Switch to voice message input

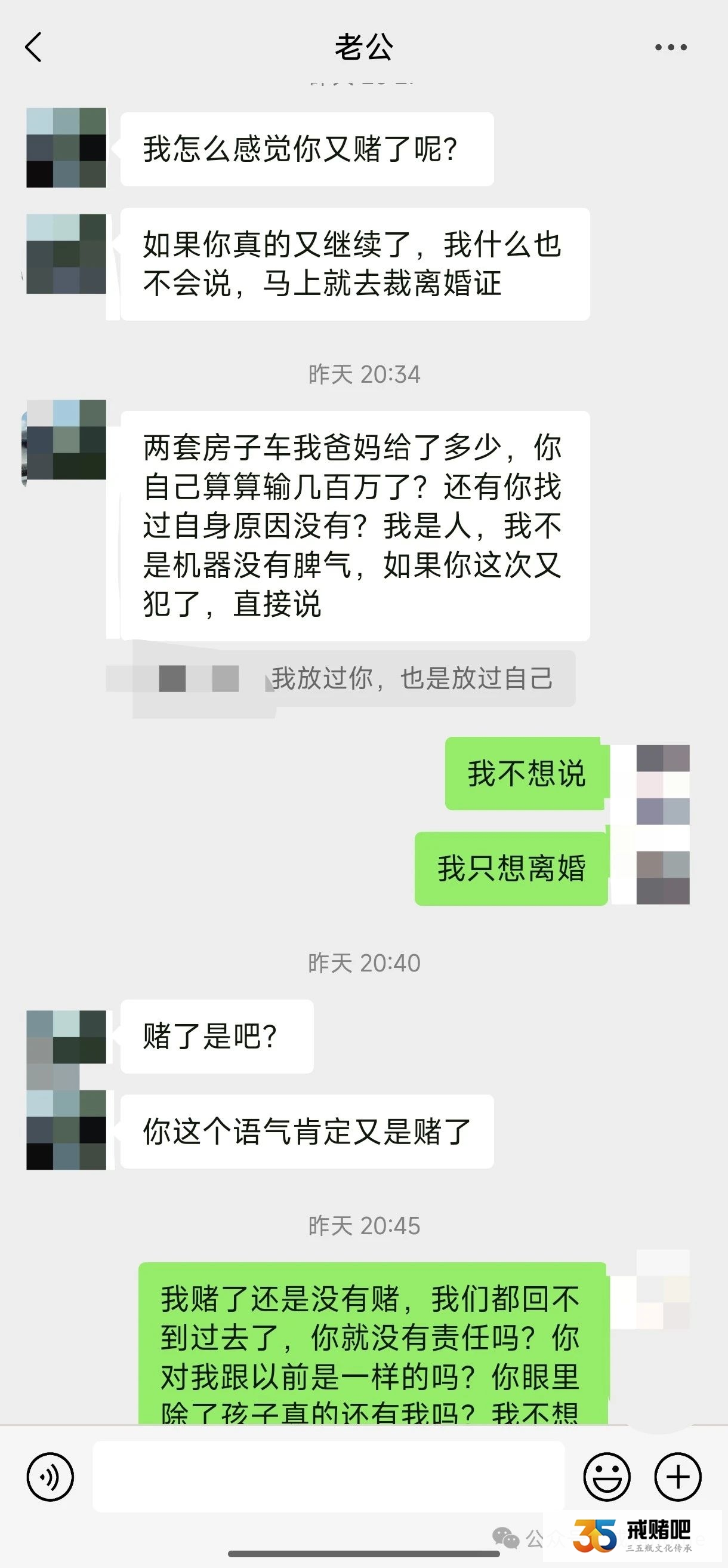51,1477
